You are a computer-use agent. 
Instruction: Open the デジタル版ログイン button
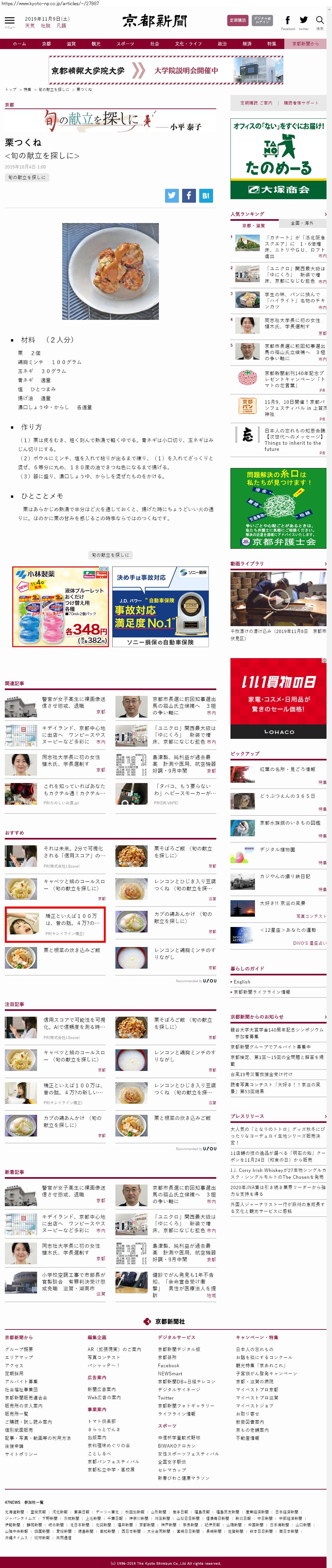pos(262,20)
